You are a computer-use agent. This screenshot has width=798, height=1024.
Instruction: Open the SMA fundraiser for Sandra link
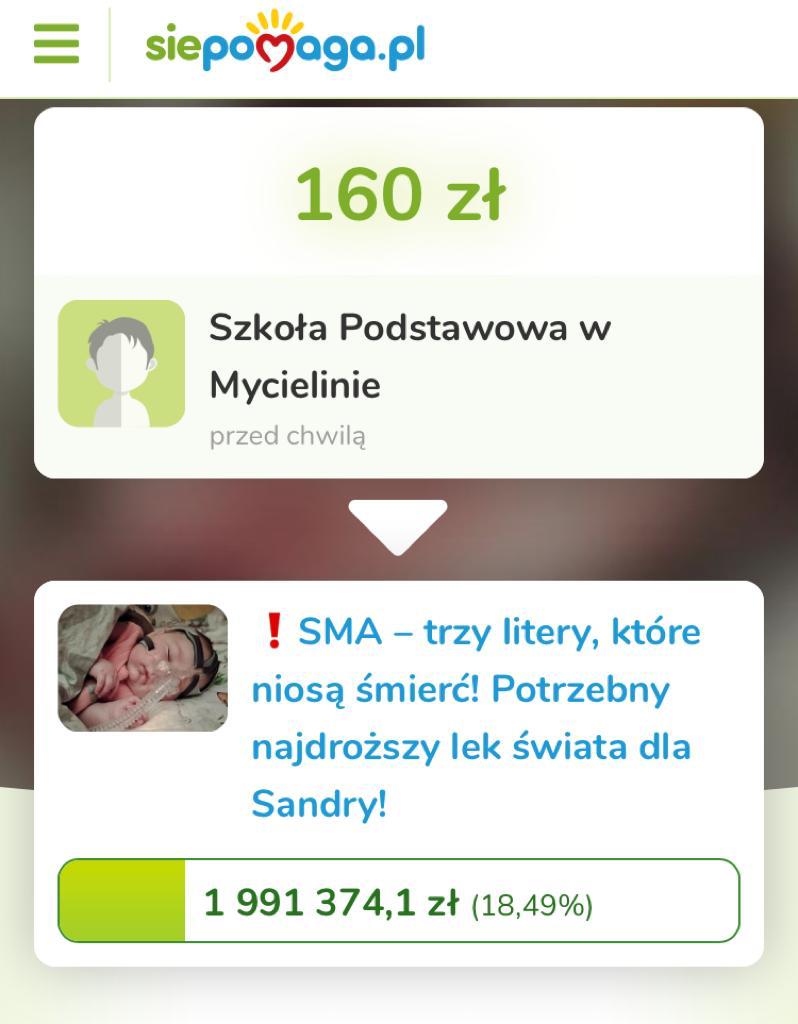coord(476,717)
